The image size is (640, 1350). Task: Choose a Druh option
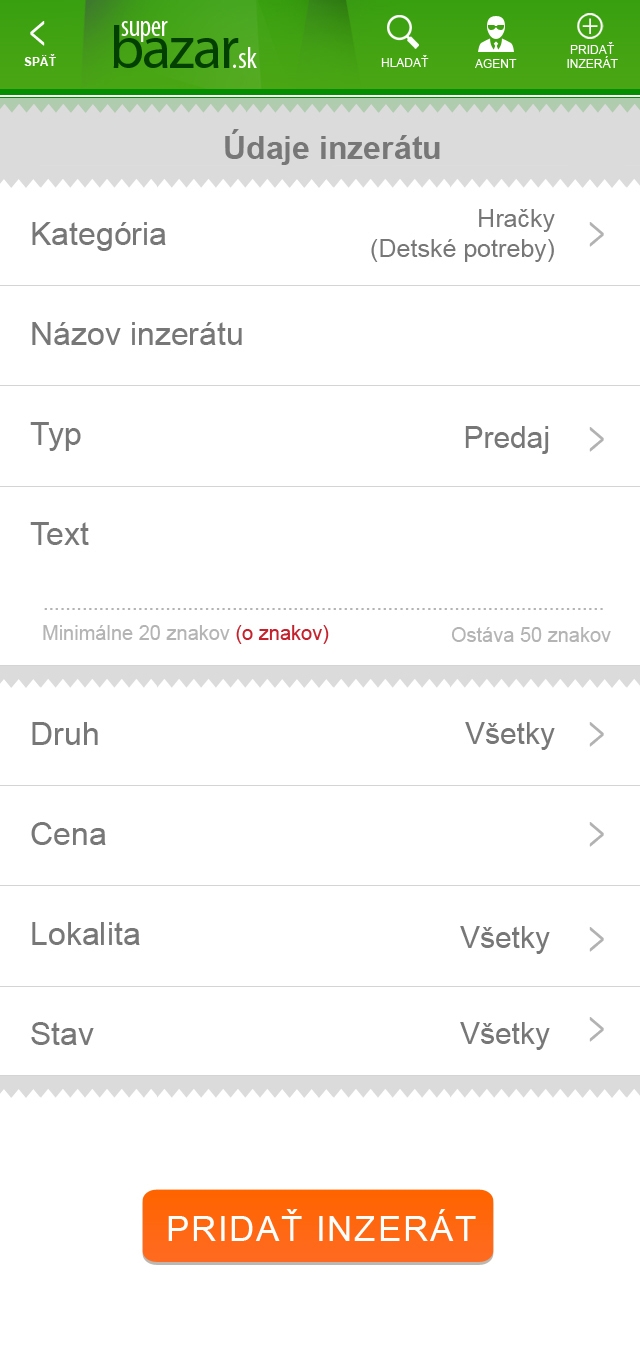[320, 736]
